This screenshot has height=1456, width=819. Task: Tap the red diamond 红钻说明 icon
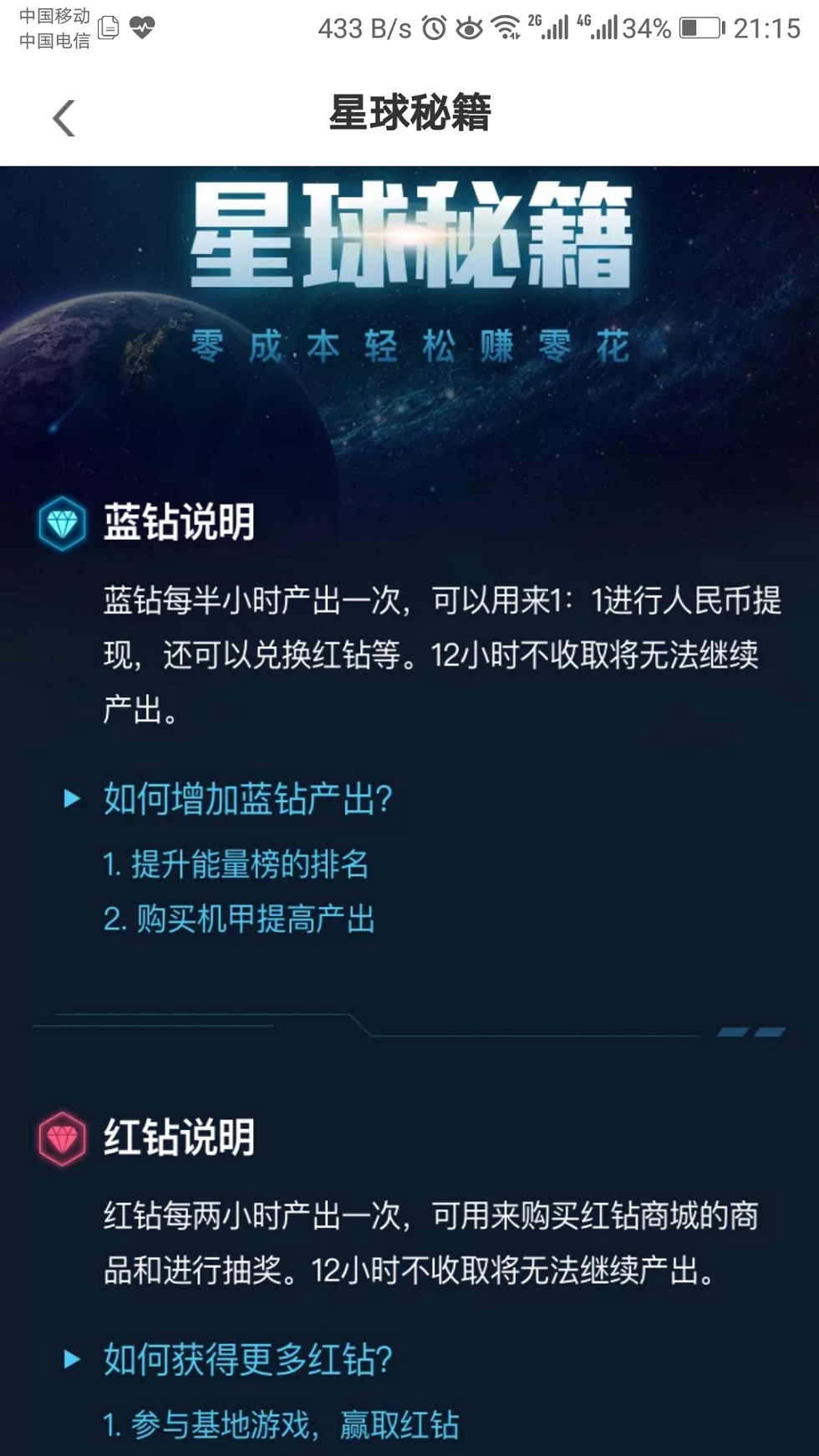62,1138
